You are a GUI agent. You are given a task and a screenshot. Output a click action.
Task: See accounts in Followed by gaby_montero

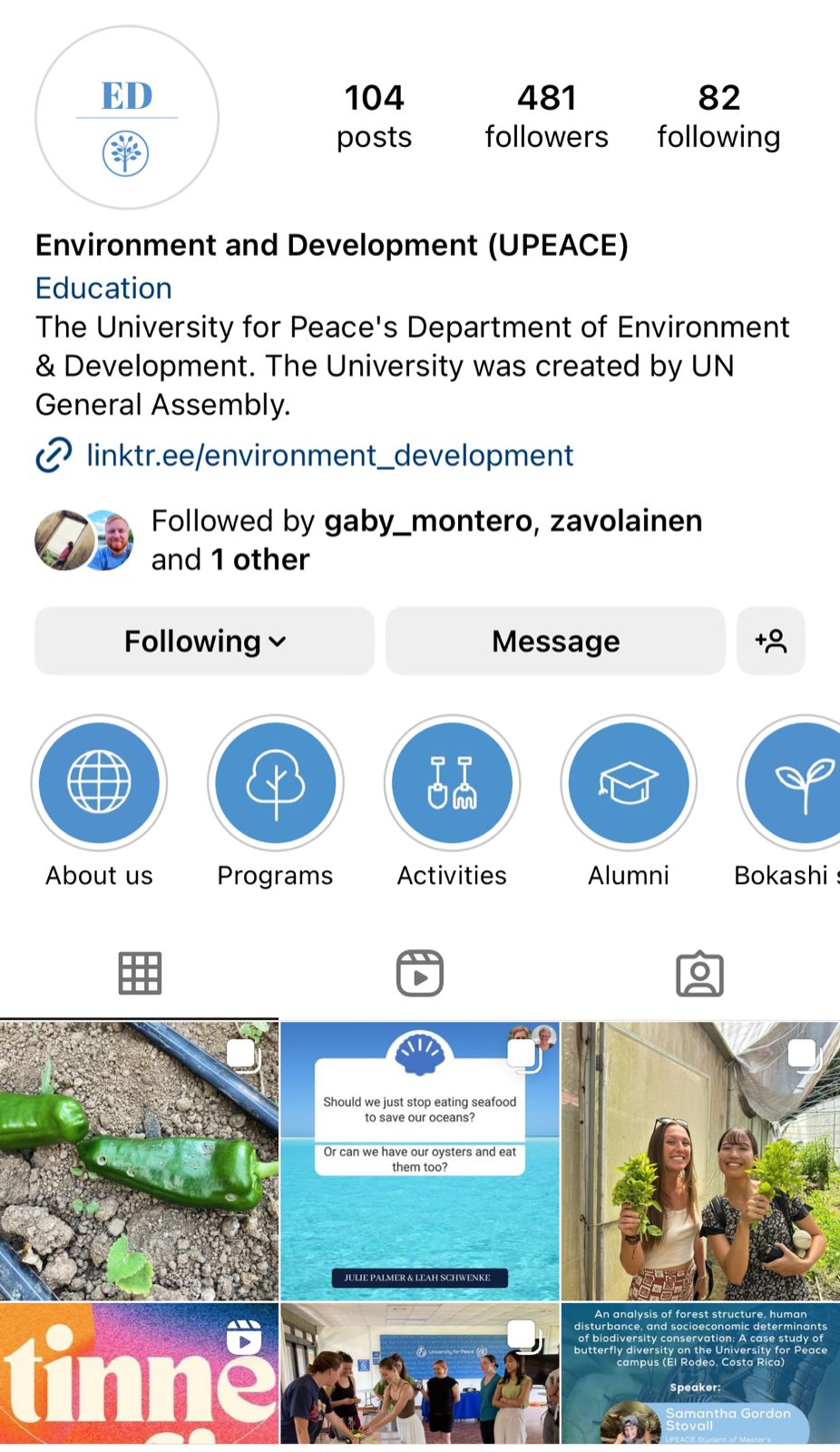tap(426, 540)
